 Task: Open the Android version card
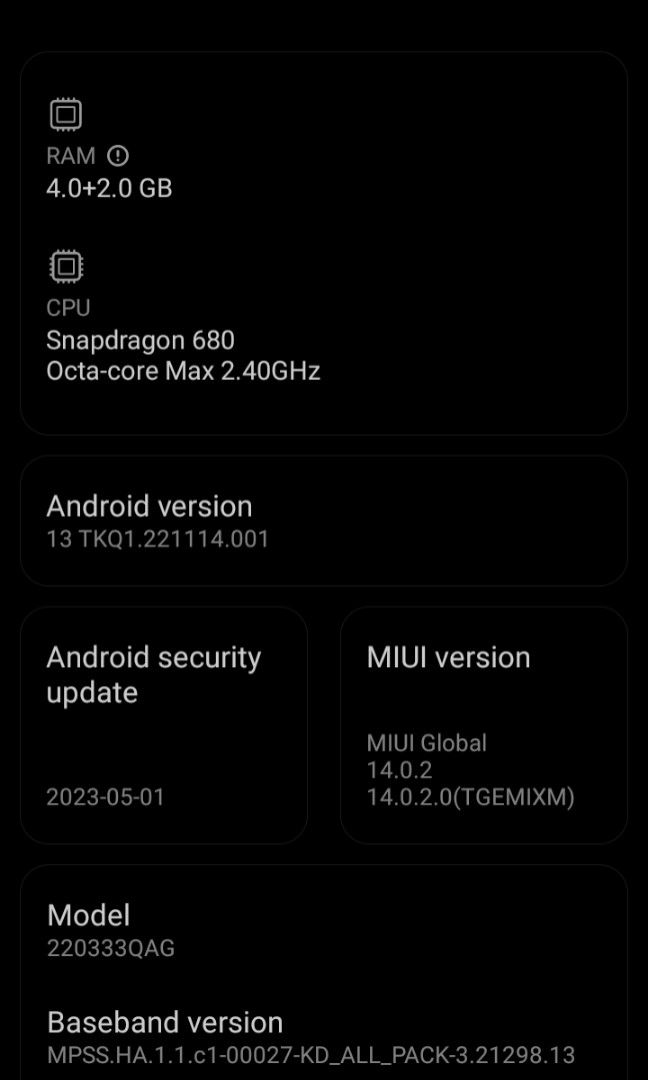324,521
